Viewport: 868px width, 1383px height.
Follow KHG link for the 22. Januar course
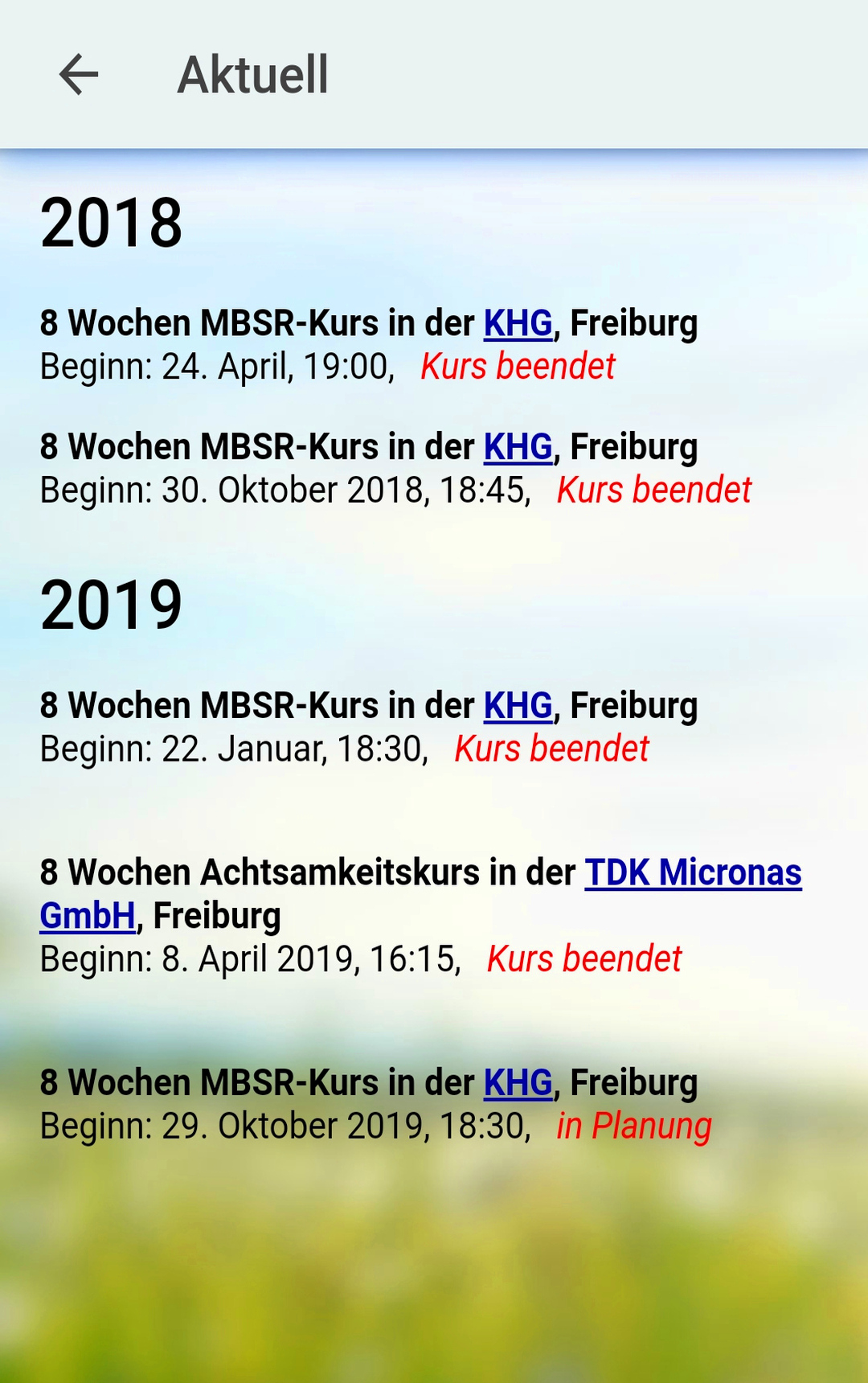[518, 706]
